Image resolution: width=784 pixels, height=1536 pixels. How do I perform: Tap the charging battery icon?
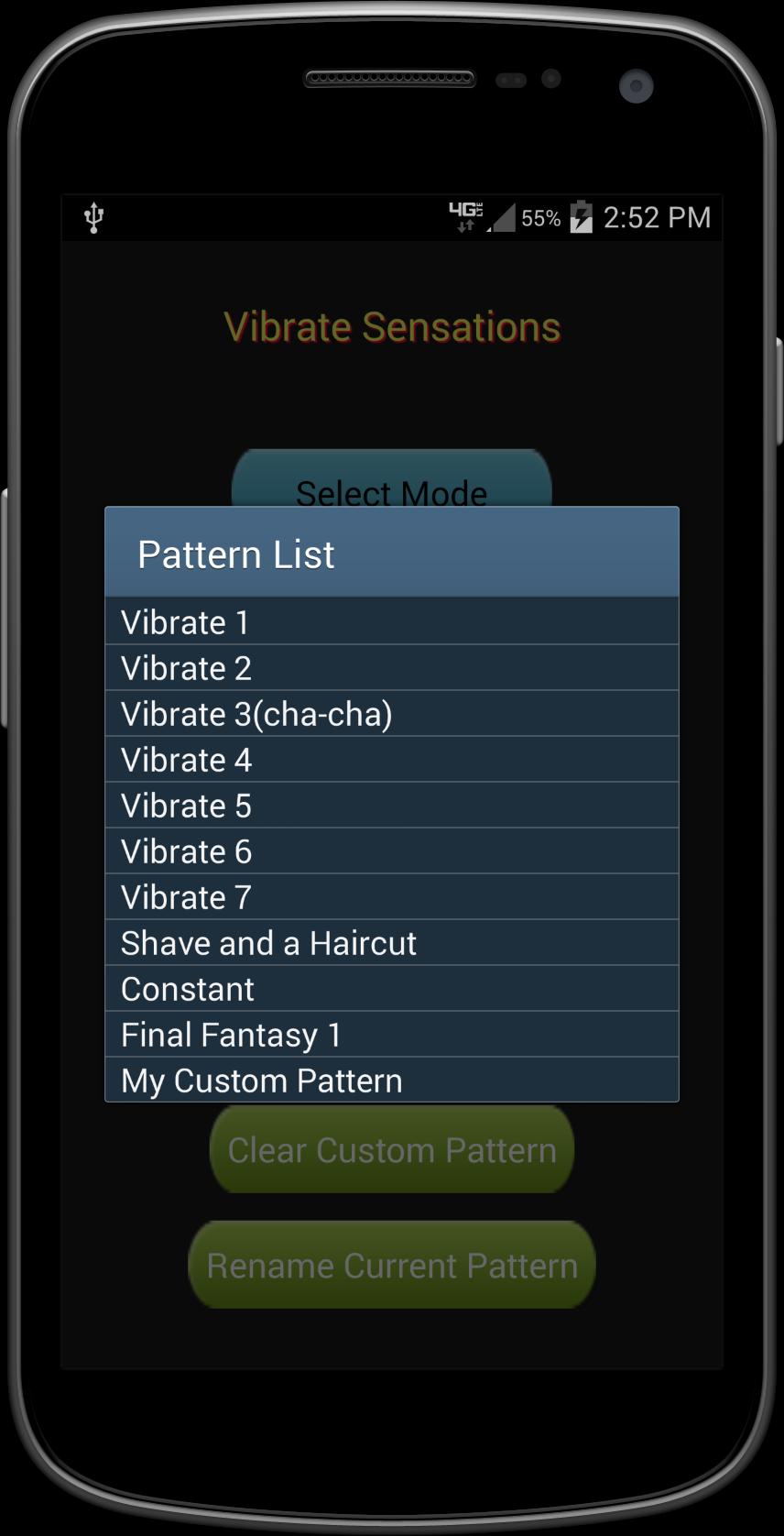583,217
